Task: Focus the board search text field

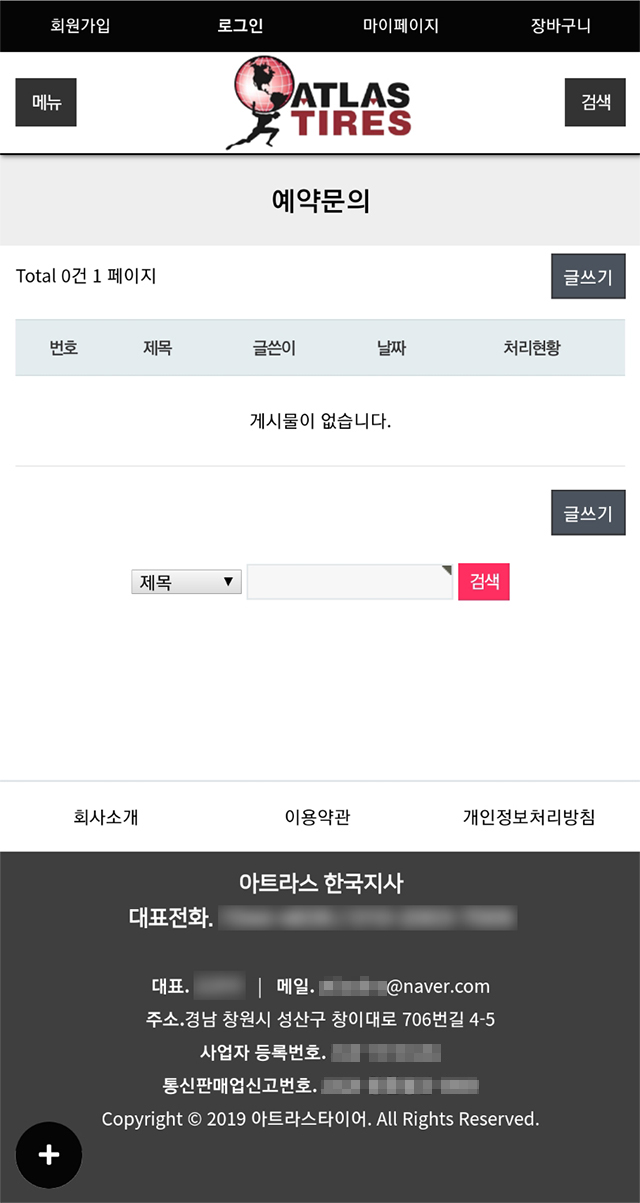Action: [349, 582]
